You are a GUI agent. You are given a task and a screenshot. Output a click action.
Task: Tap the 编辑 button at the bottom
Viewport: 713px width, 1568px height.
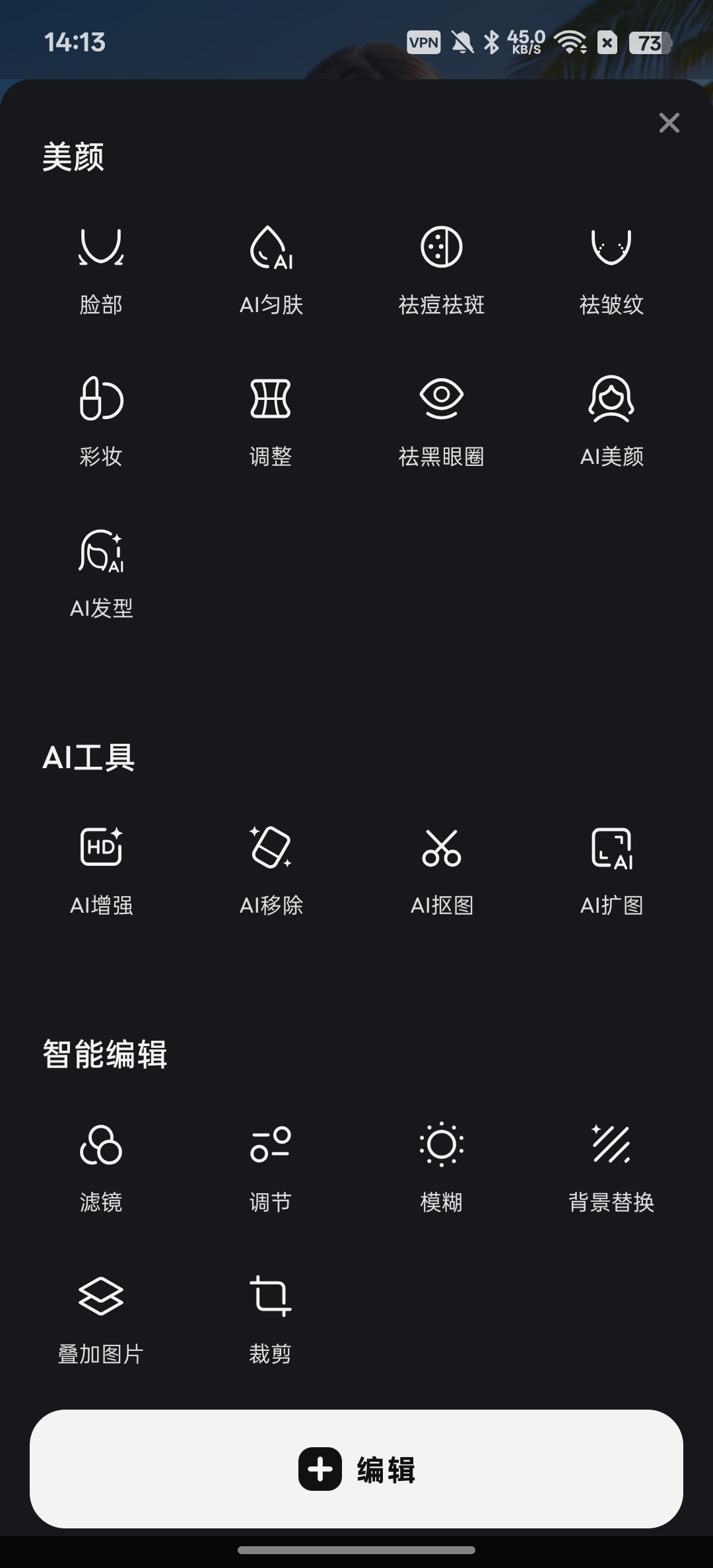click(x=356, y=1469)
